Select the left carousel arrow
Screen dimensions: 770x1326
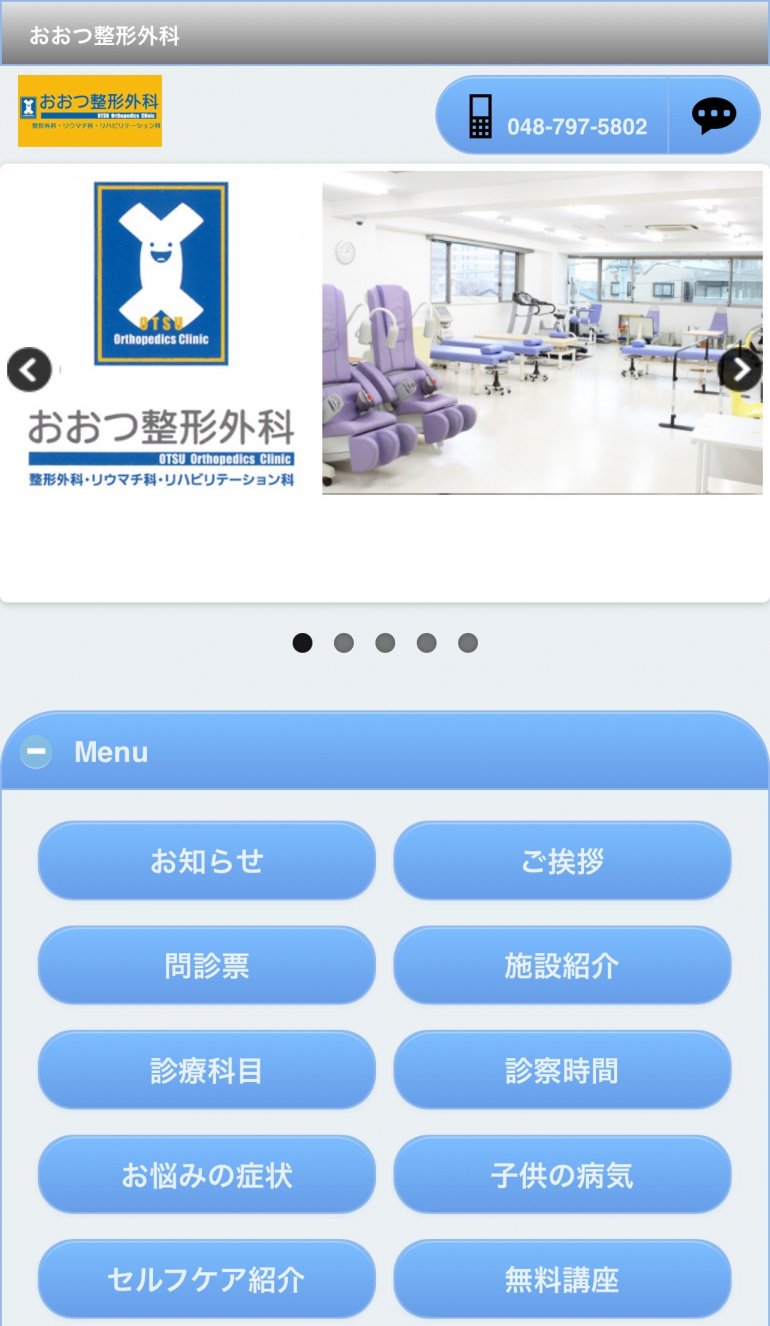point(29,370)
